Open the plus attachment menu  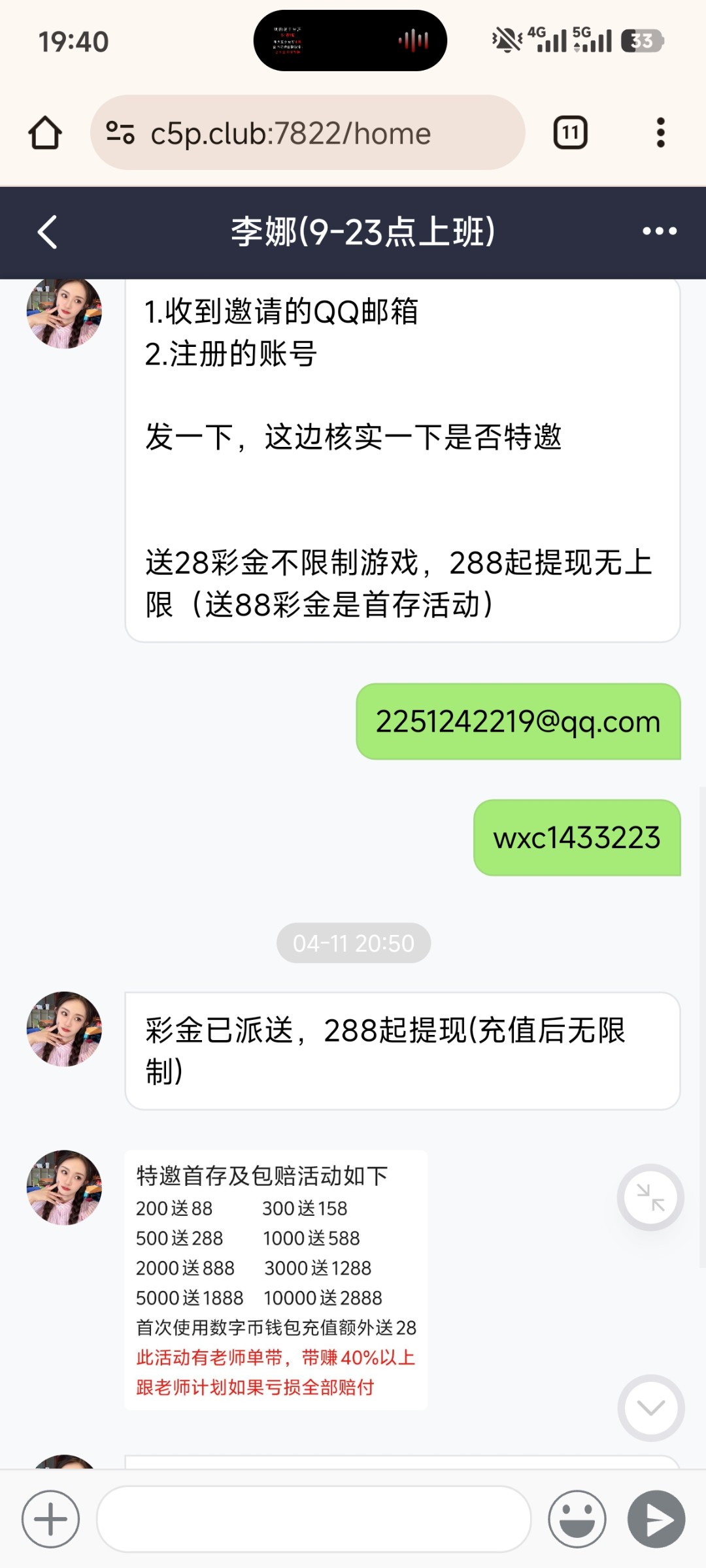click(51, 1520)
